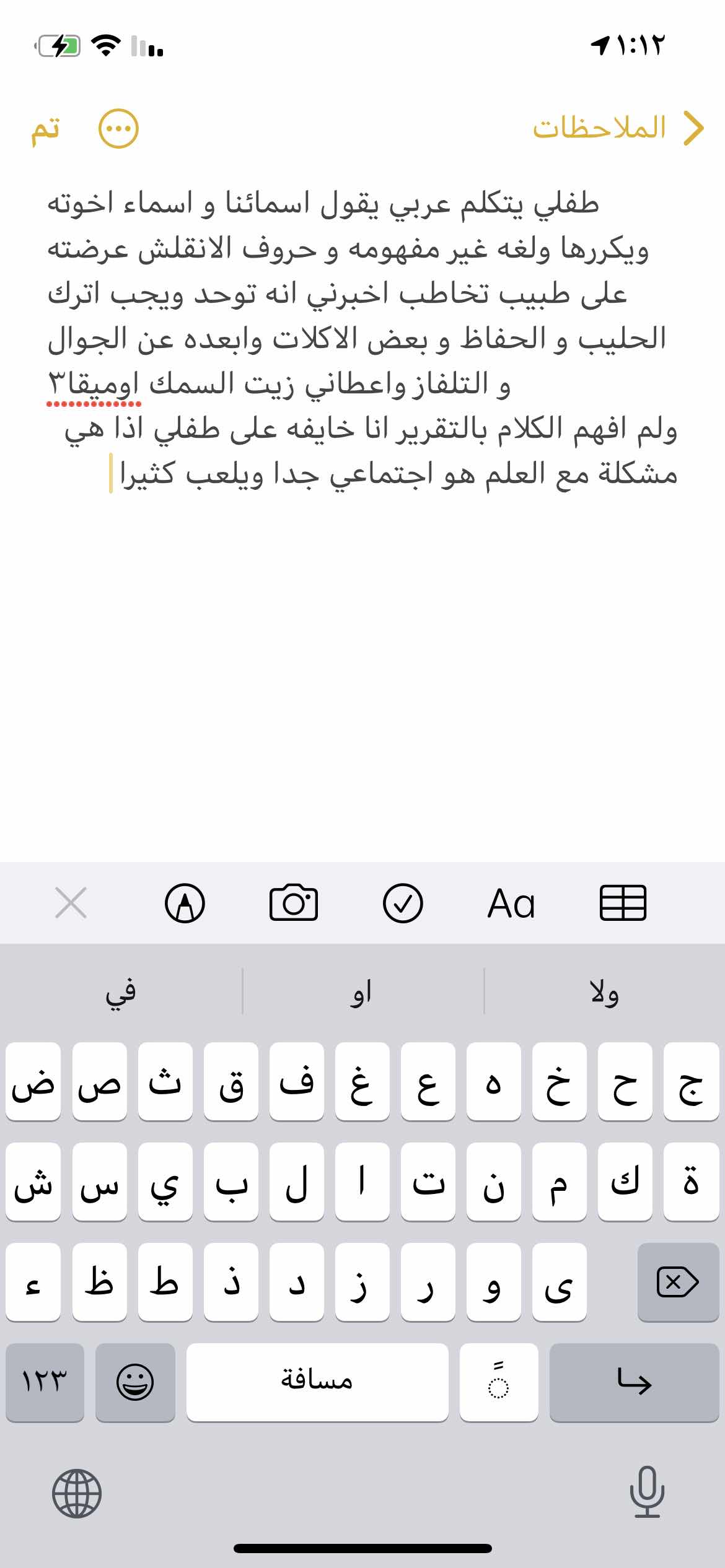Screen dimensions: 725x1568
Task: Open the three-dots more options menu
Action: (118, 129)
